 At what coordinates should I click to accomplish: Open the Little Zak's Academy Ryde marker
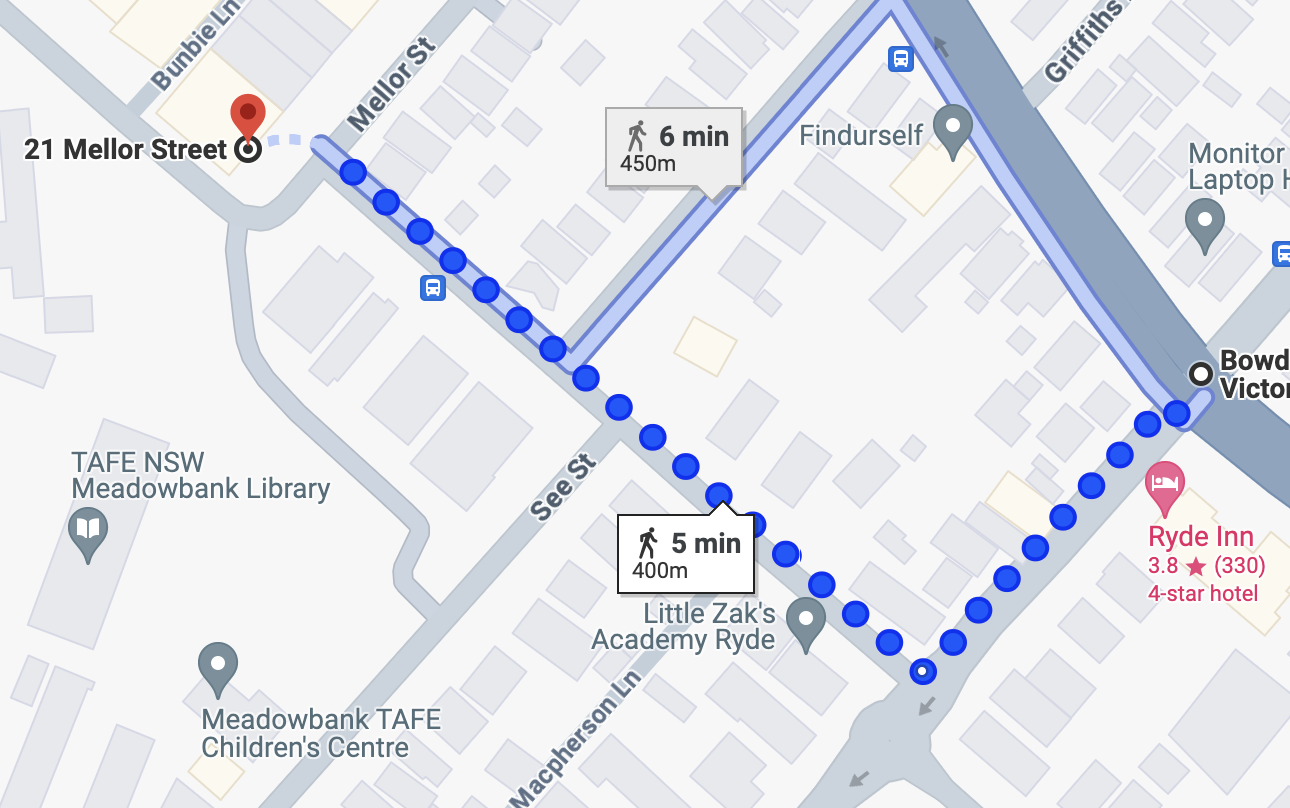click(x=806, y=622)
